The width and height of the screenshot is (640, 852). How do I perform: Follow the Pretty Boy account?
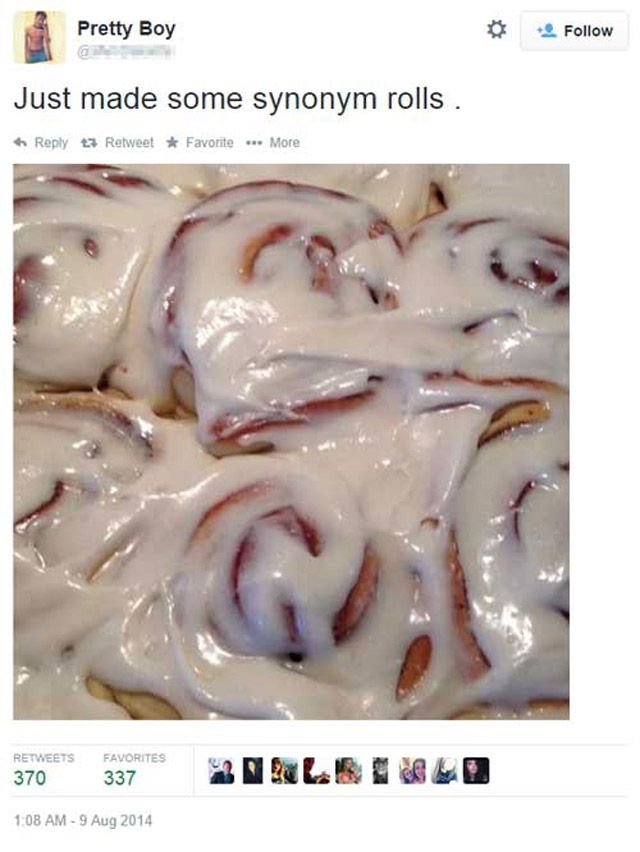point(575,31)
